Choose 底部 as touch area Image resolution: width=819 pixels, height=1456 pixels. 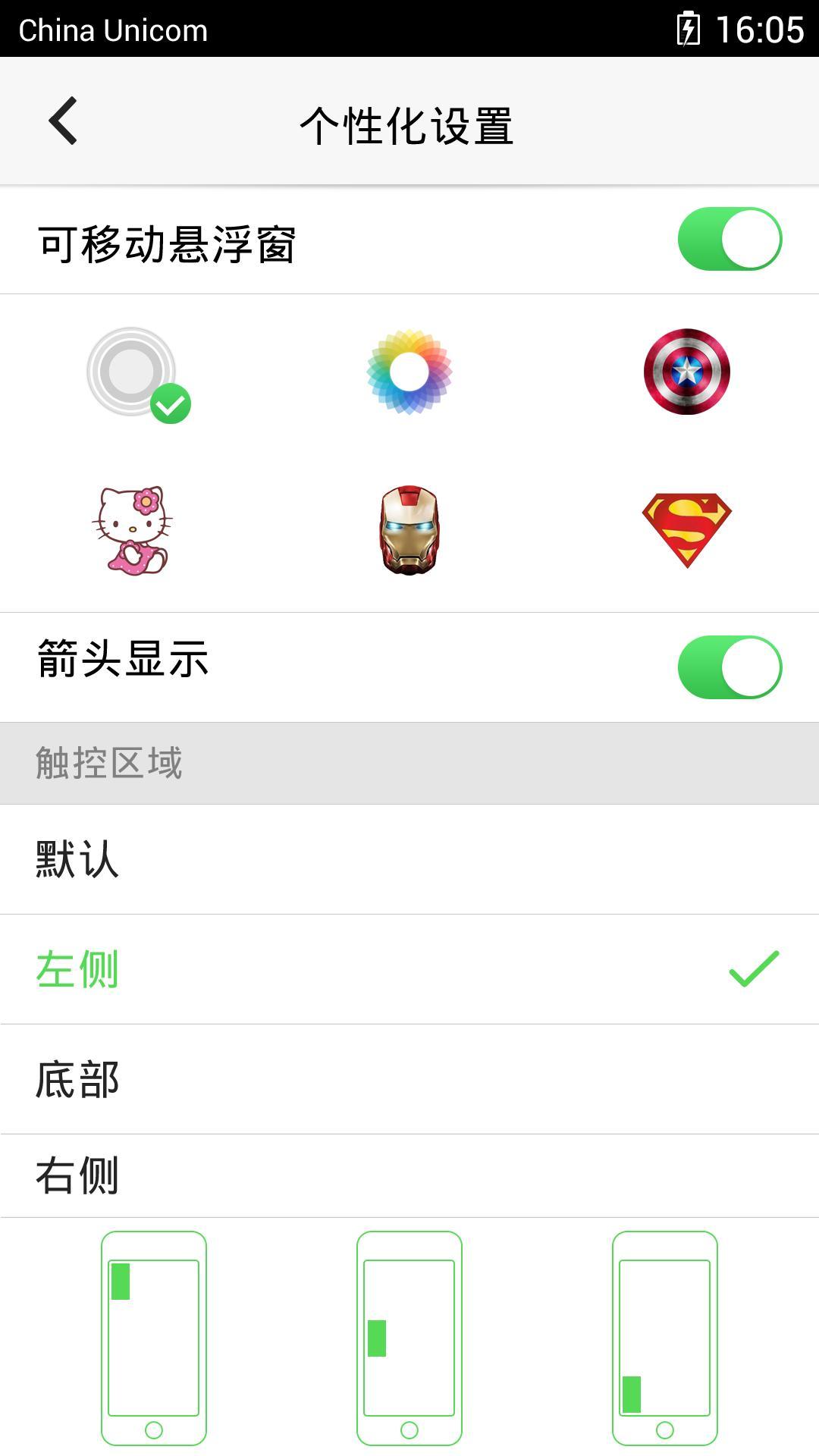(x=409, y=1079)
